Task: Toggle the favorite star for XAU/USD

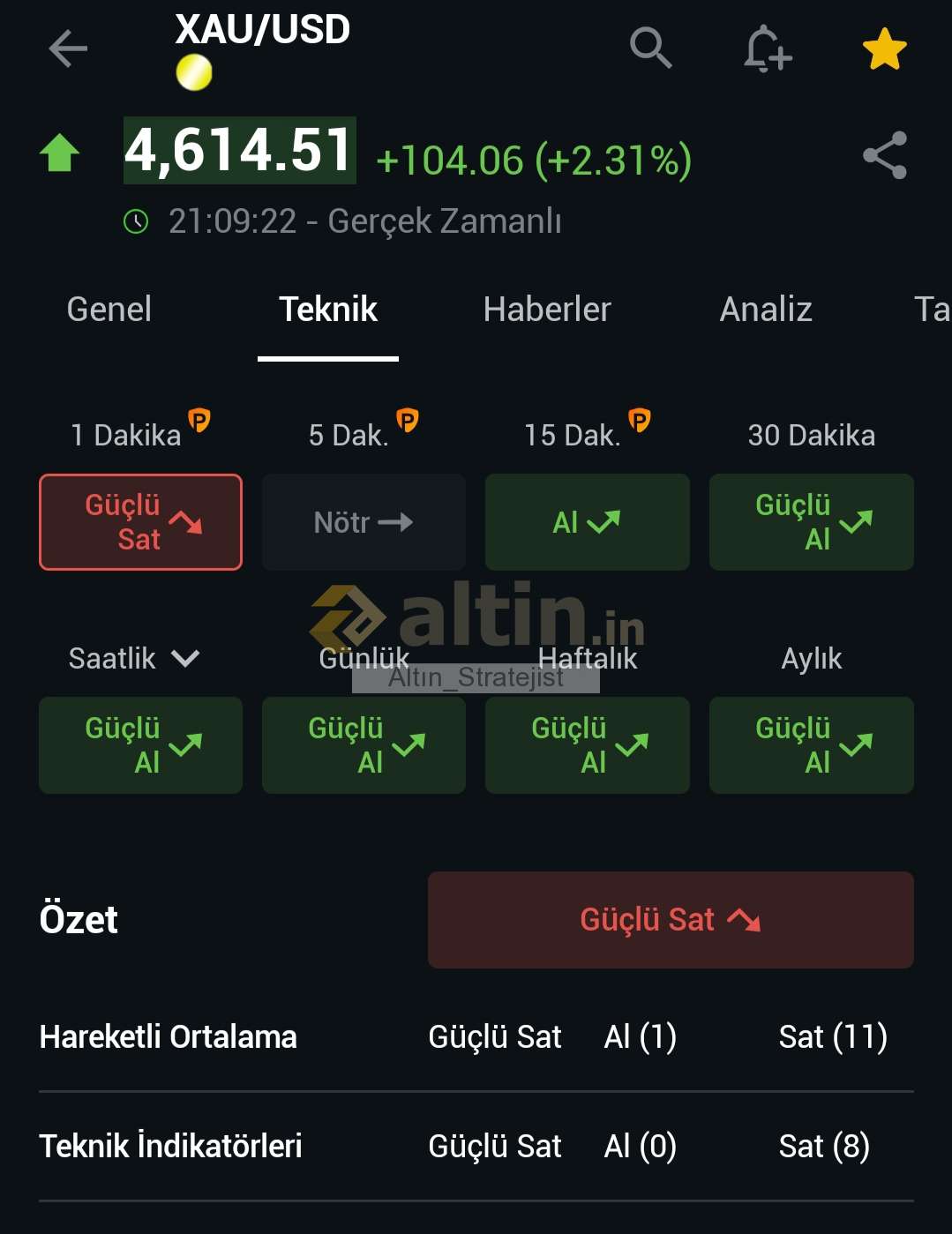Action: [884, 49]
